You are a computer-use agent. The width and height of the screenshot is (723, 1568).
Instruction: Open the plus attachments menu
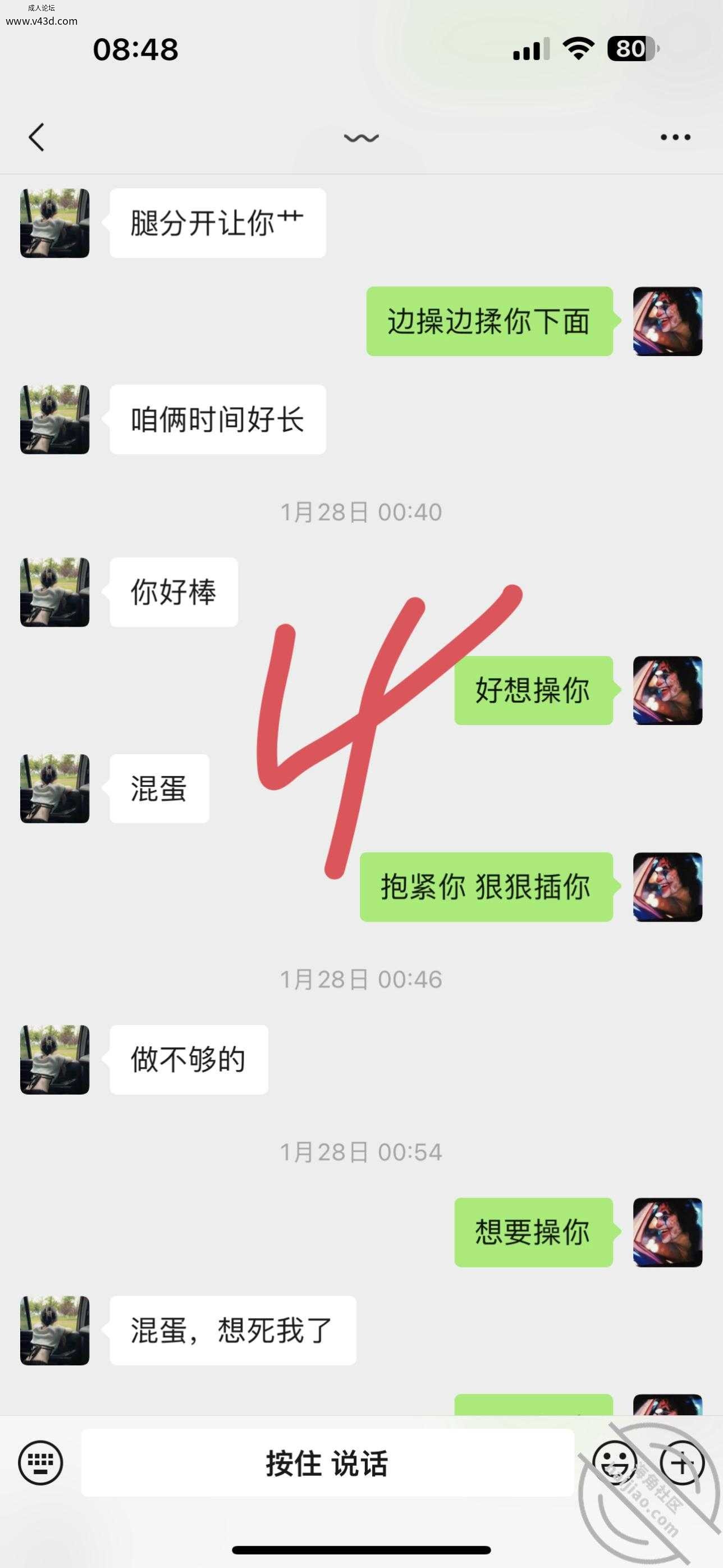click(682, 1462)
